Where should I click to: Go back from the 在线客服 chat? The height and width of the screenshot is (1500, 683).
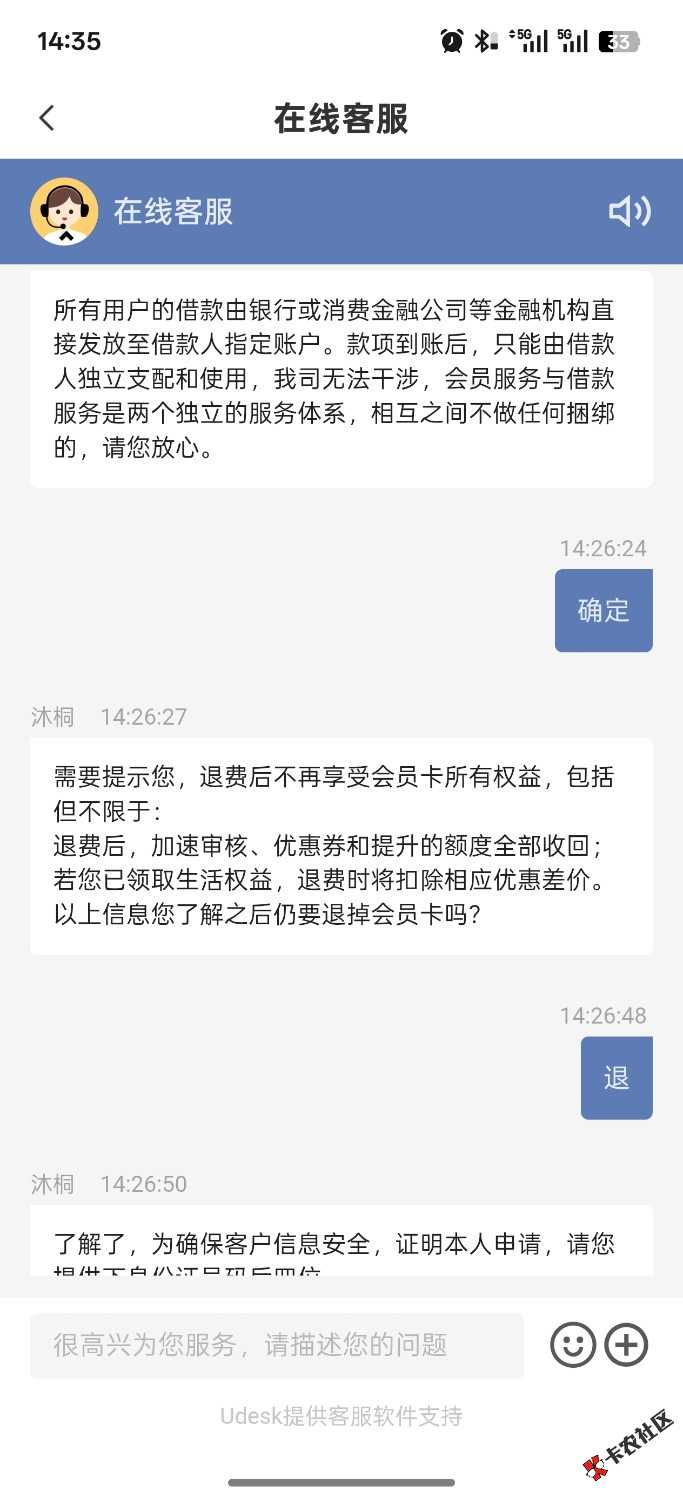click(46, 118)
